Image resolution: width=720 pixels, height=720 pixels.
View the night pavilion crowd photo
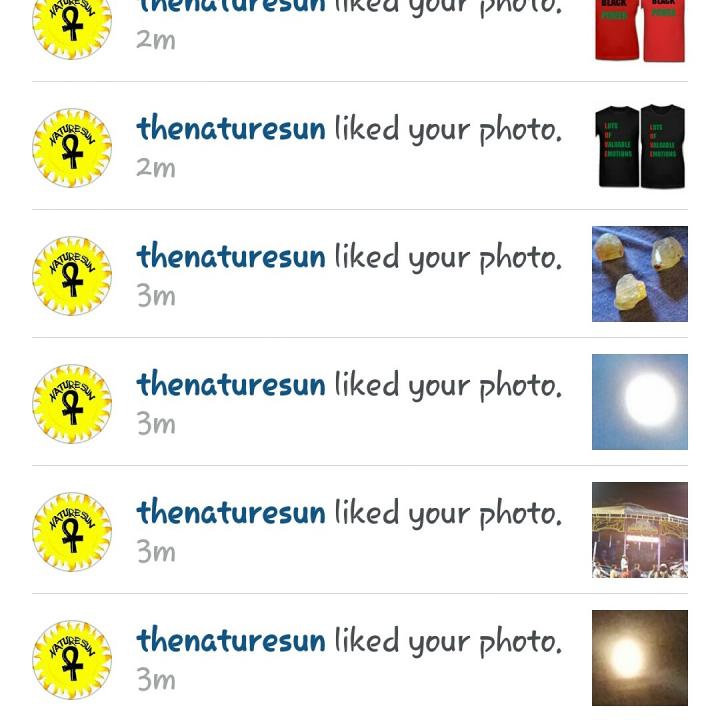click(640, 530)
